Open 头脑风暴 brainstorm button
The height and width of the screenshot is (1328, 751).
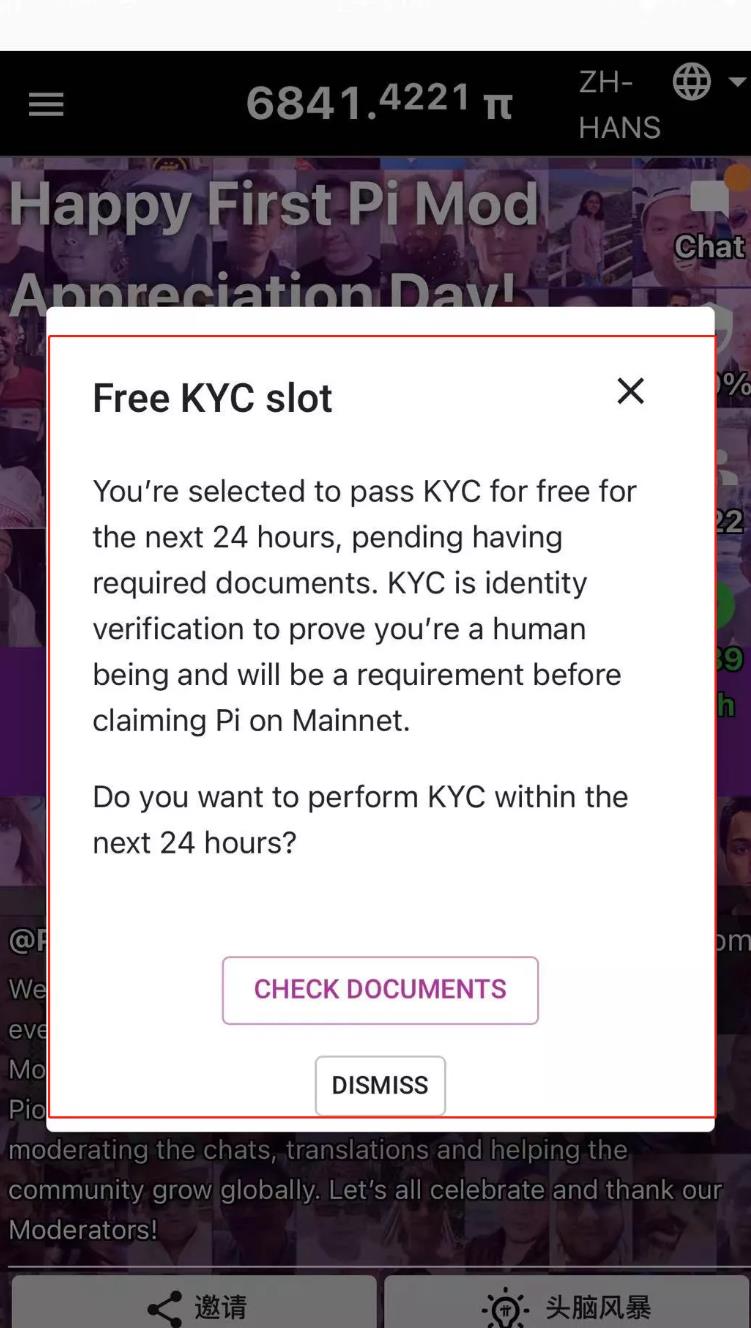pos(566,1304)
